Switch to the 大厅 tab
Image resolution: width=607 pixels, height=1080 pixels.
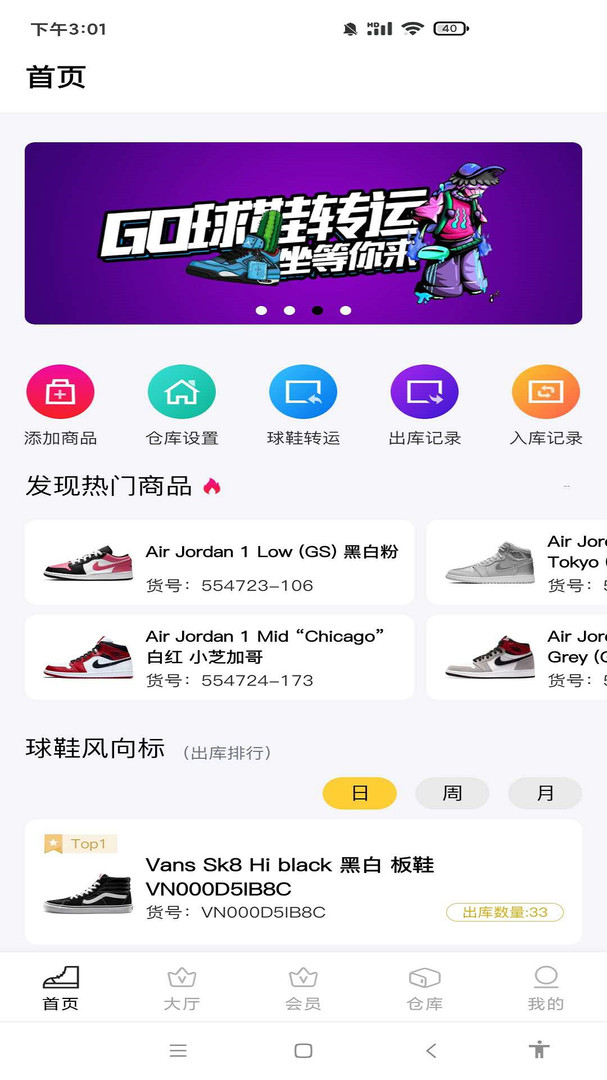(x=182, y=988)
